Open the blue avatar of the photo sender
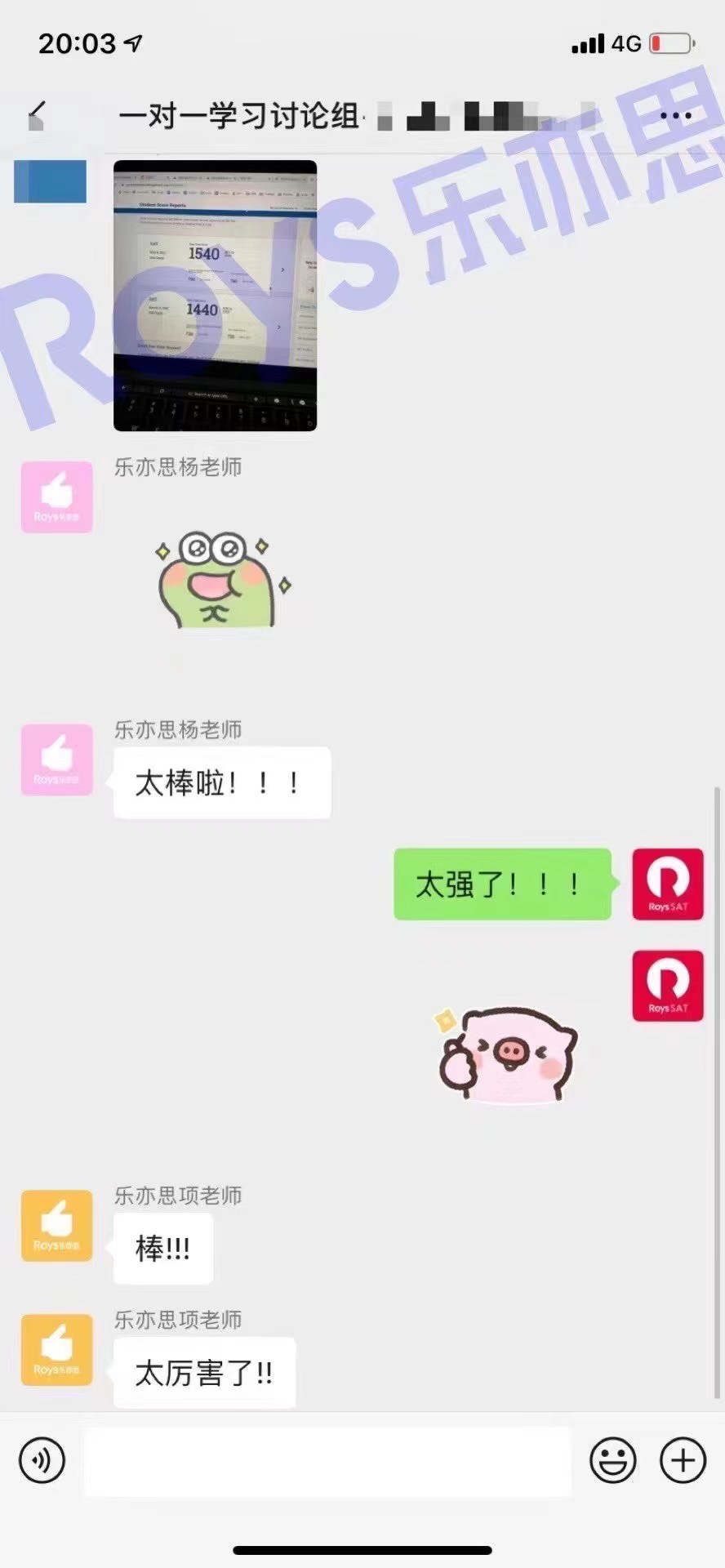Image resolution: width=725 pixels, height=1568 pixels. coord(50,180)
